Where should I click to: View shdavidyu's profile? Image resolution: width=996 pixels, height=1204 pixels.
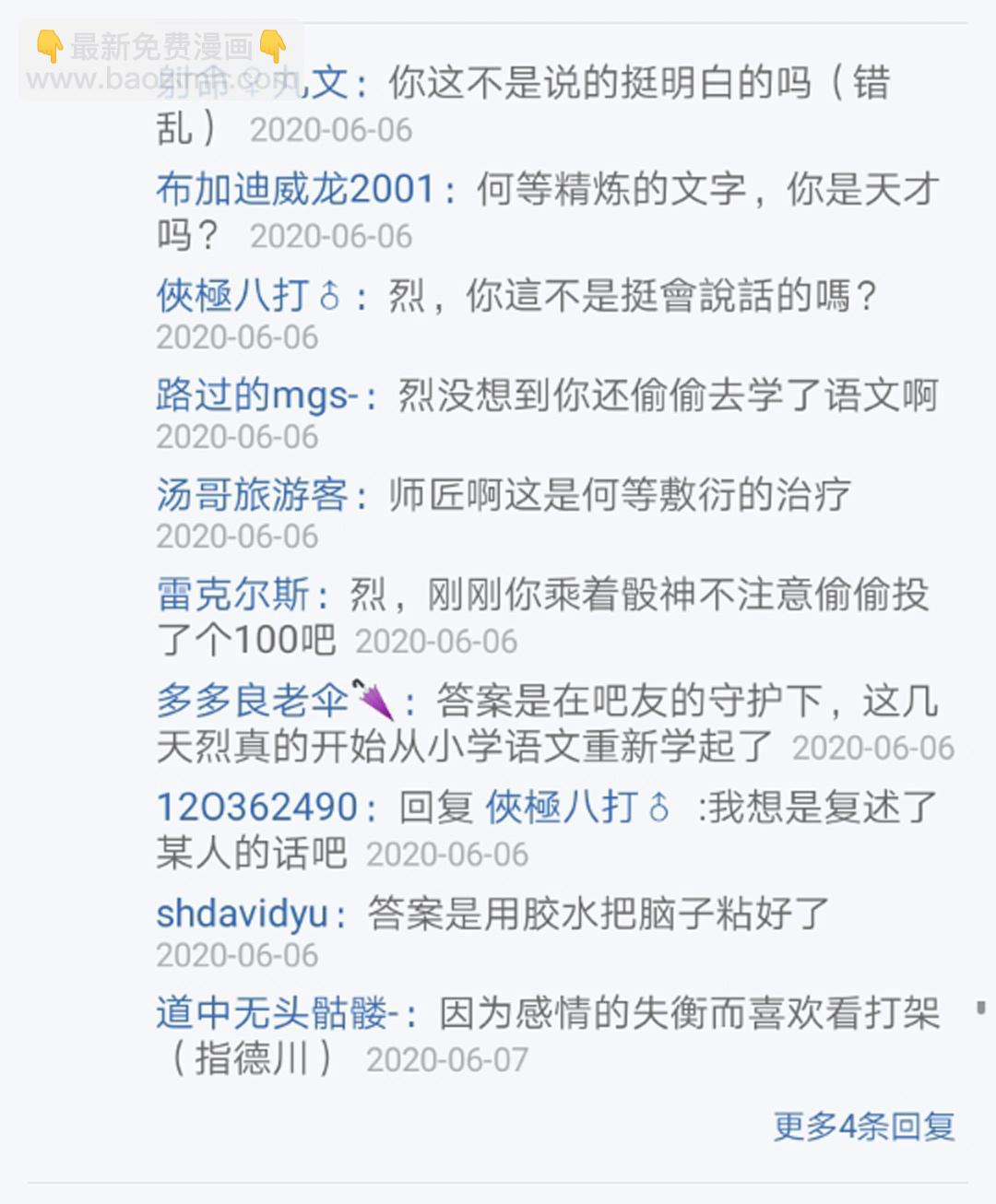242,915
